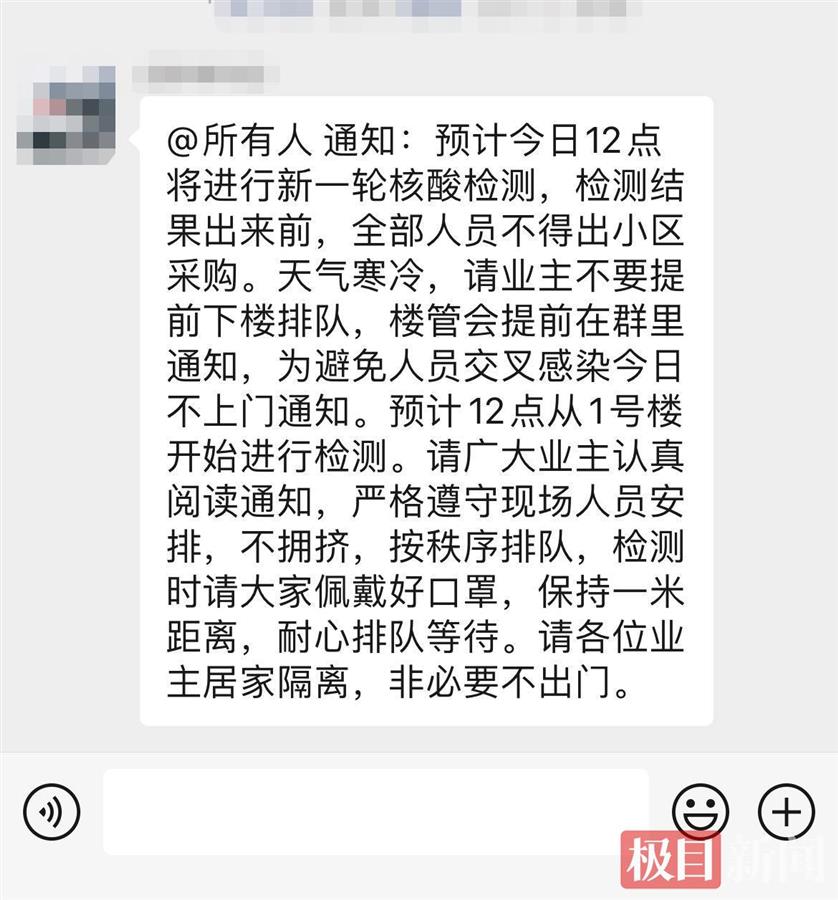Open more options using the circled plus icon
The height and width of the screenshot is (900, 838).
coord(785,810)
